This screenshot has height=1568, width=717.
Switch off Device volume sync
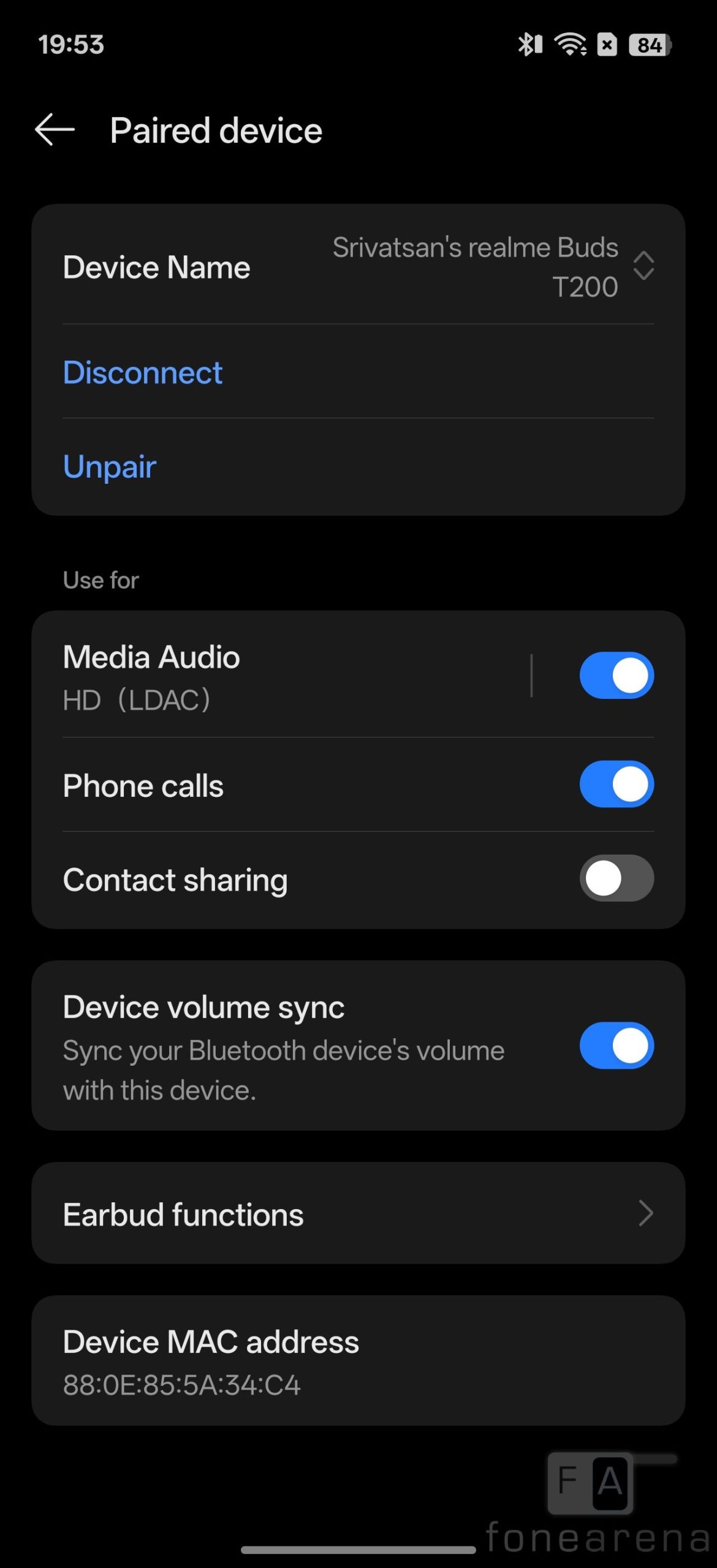coord(616,1046)
